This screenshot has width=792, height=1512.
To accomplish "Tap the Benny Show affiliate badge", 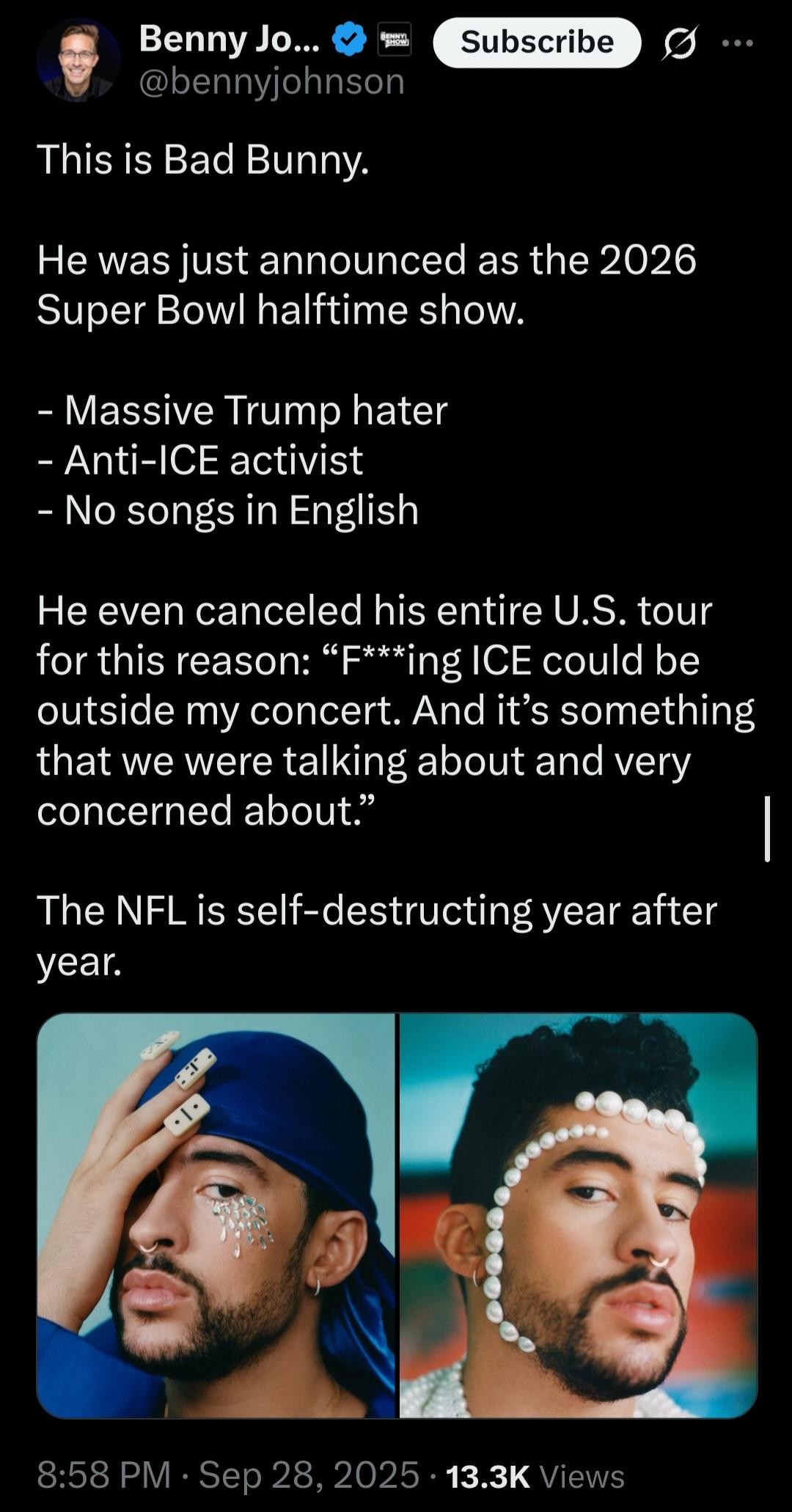I will click(x=395, y=40).
